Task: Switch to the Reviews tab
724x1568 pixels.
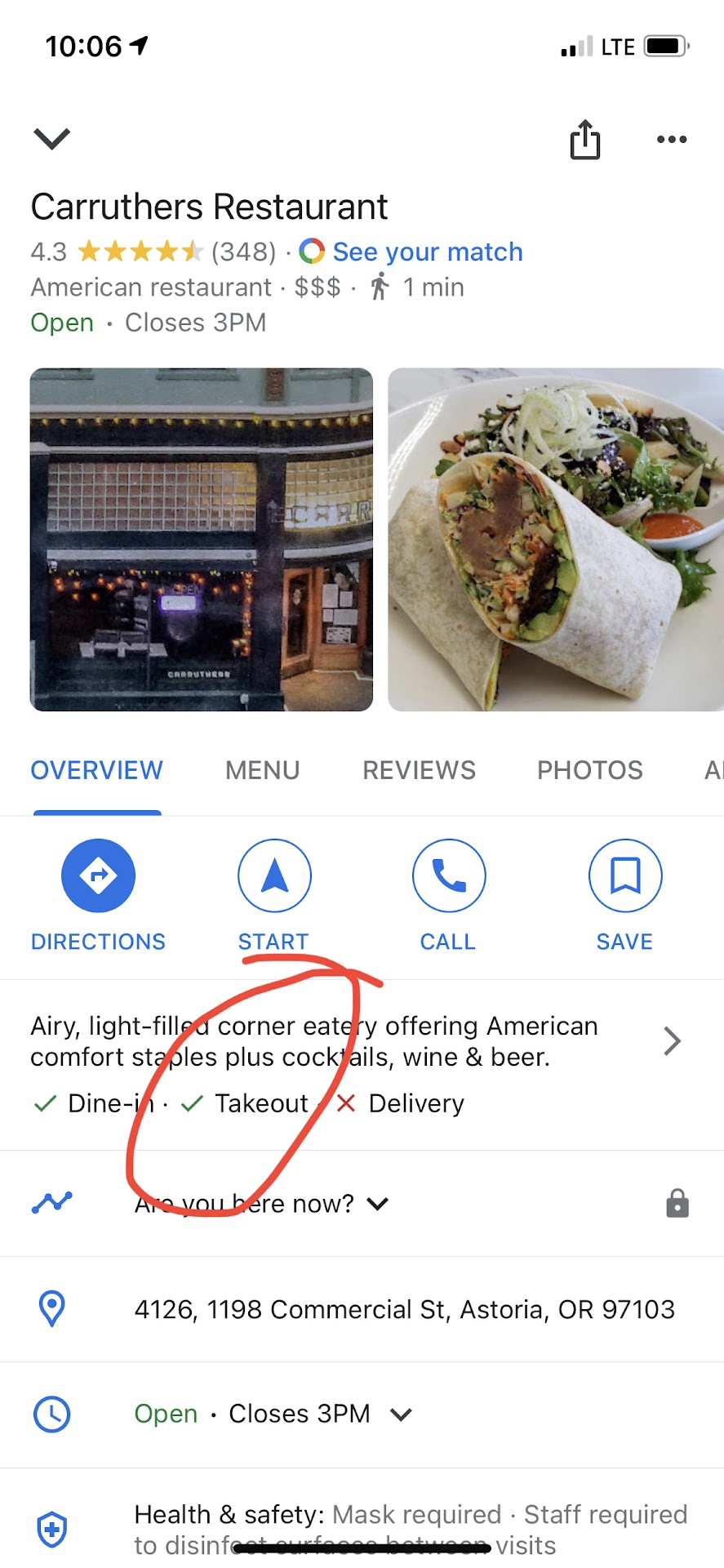Action: pos(419,770)
